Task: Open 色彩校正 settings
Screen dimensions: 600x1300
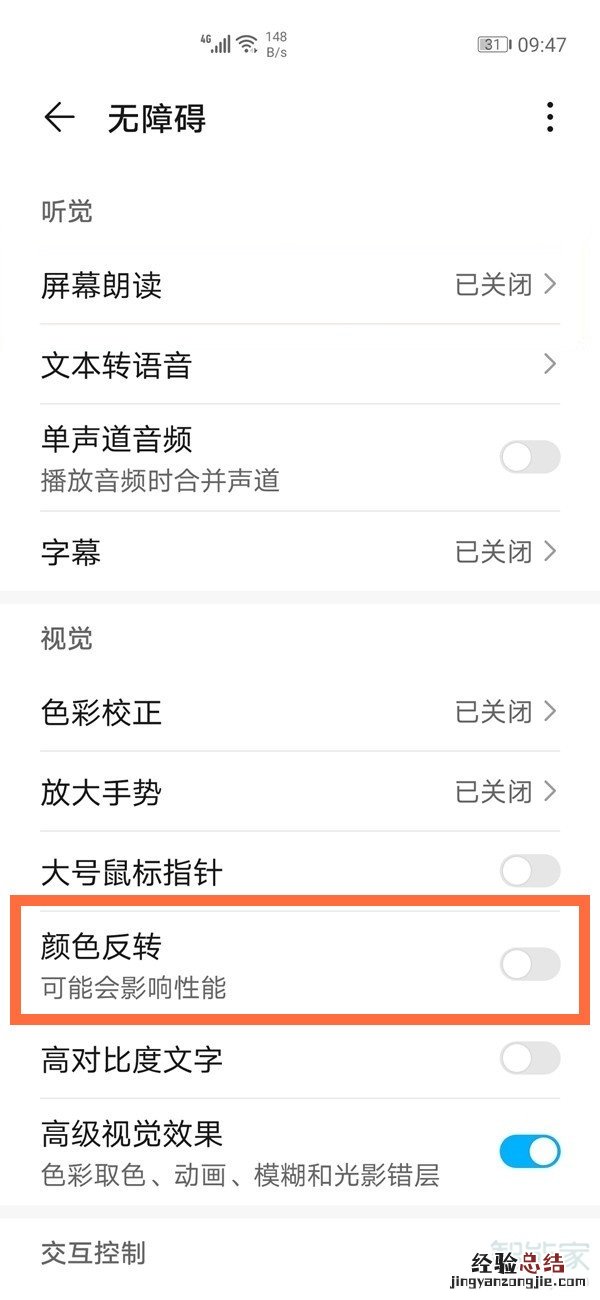Action: point(300,712)
